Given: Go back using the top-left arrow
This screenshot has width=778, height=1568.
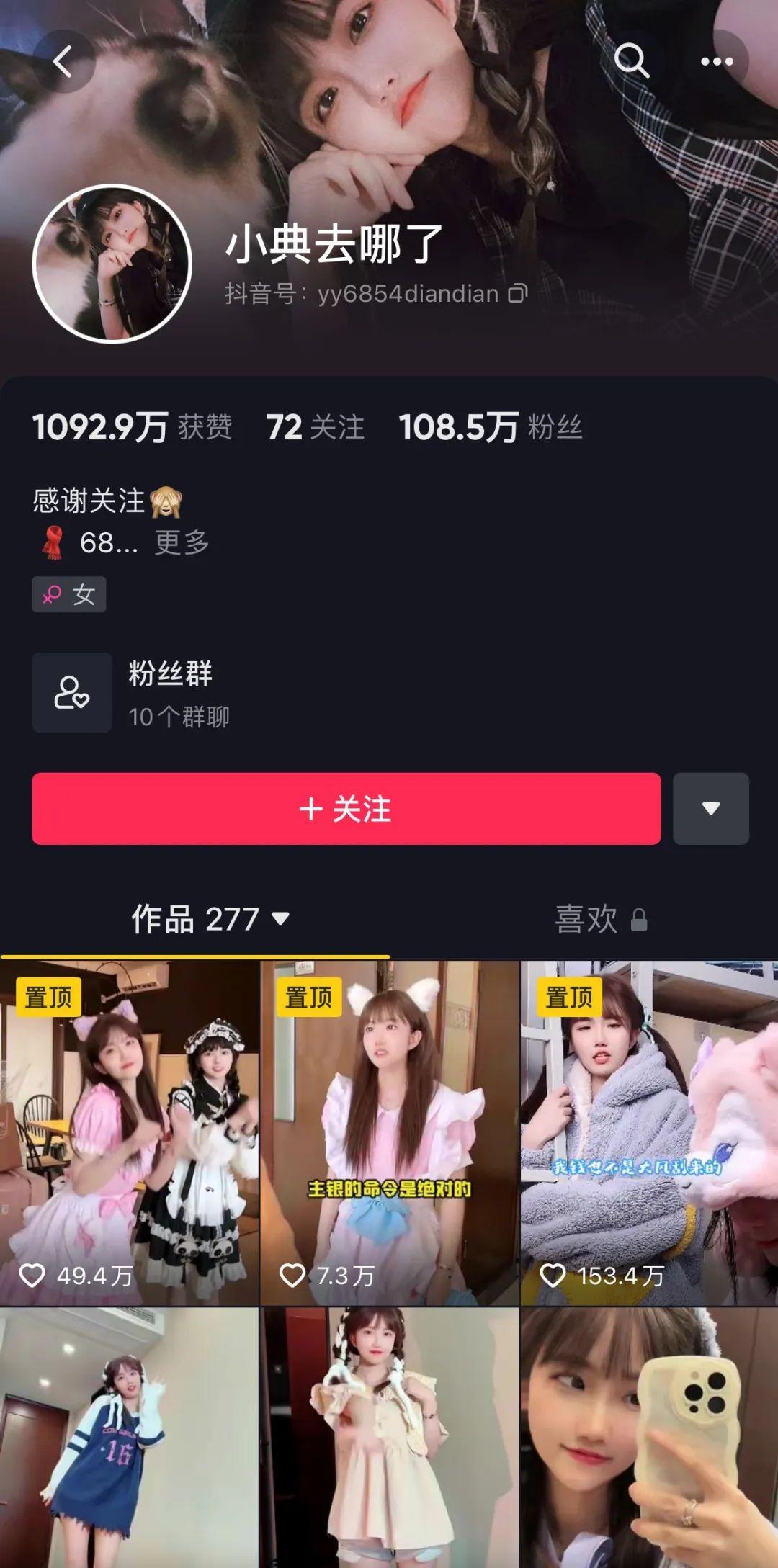Looking at the screenshot, I should pos(63,61).
